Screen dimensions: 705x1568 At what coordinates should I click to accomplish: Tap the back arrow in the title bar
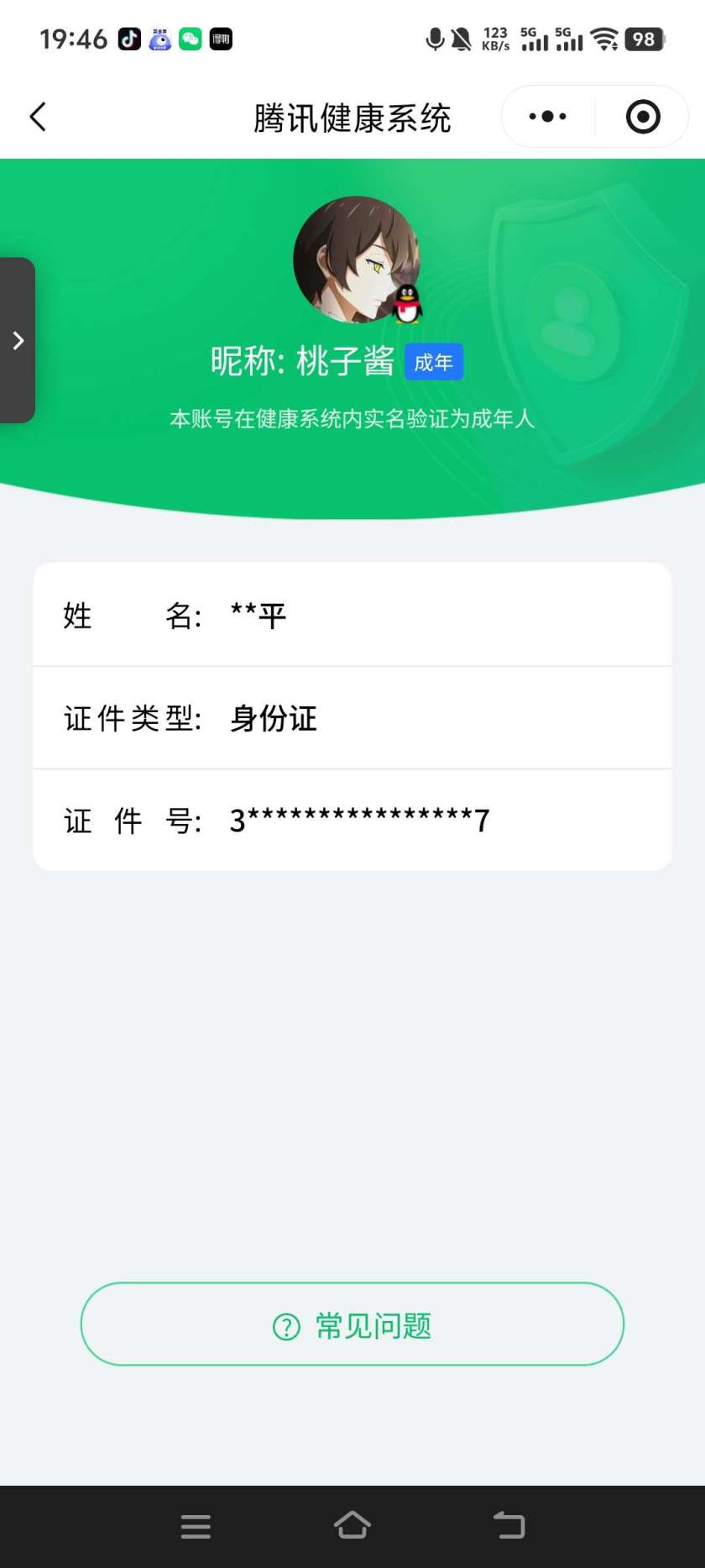[38, 116]
